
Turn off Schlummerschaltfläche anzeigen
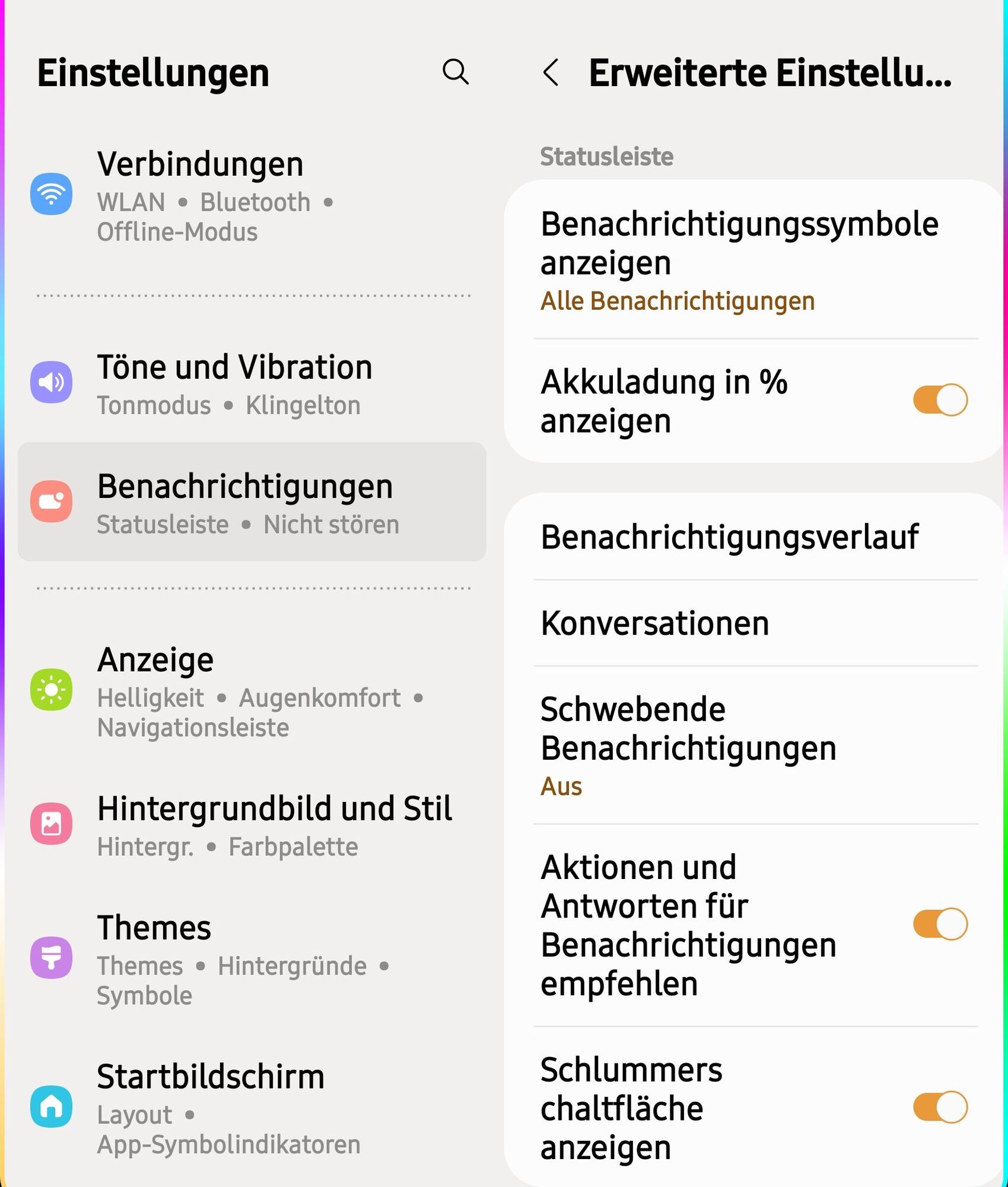940,1107
